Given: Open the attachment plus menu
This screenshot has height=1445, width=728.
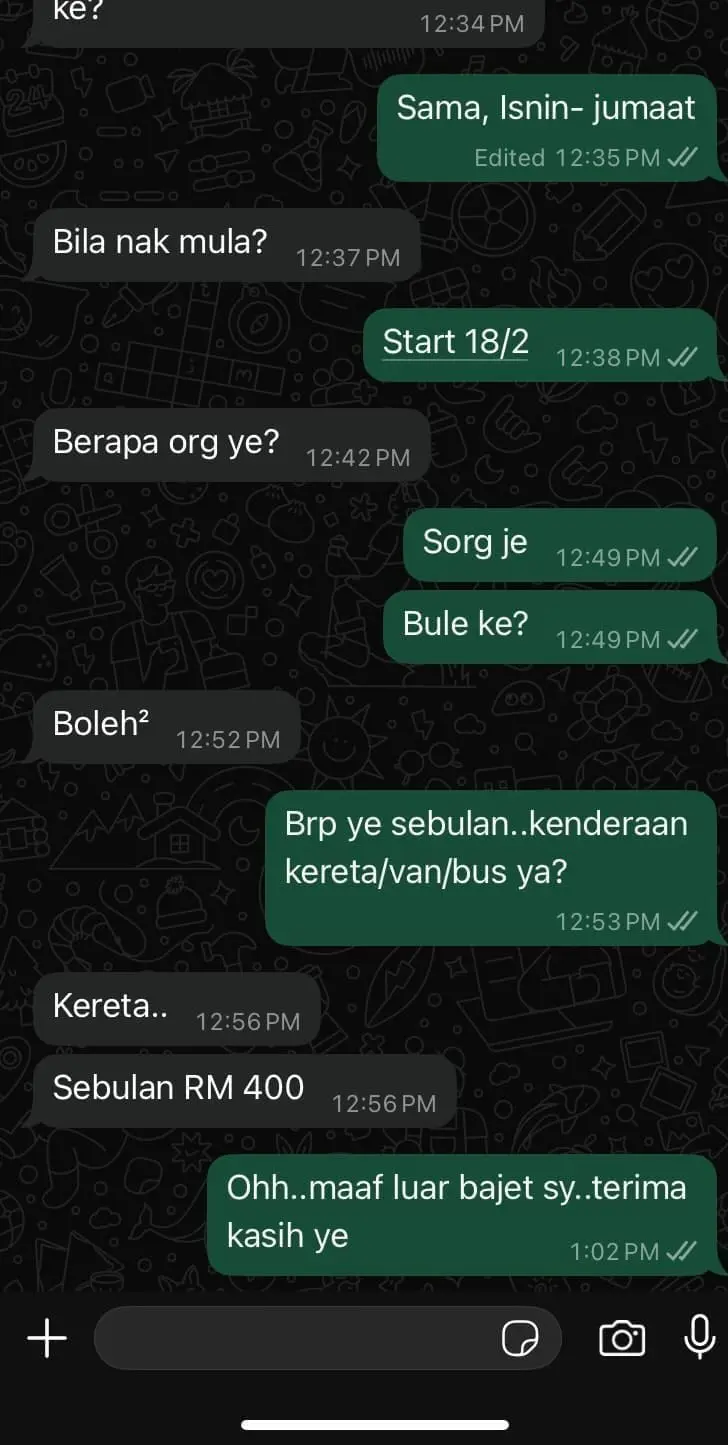Looking at the screenshot, I should [46, 1338].
